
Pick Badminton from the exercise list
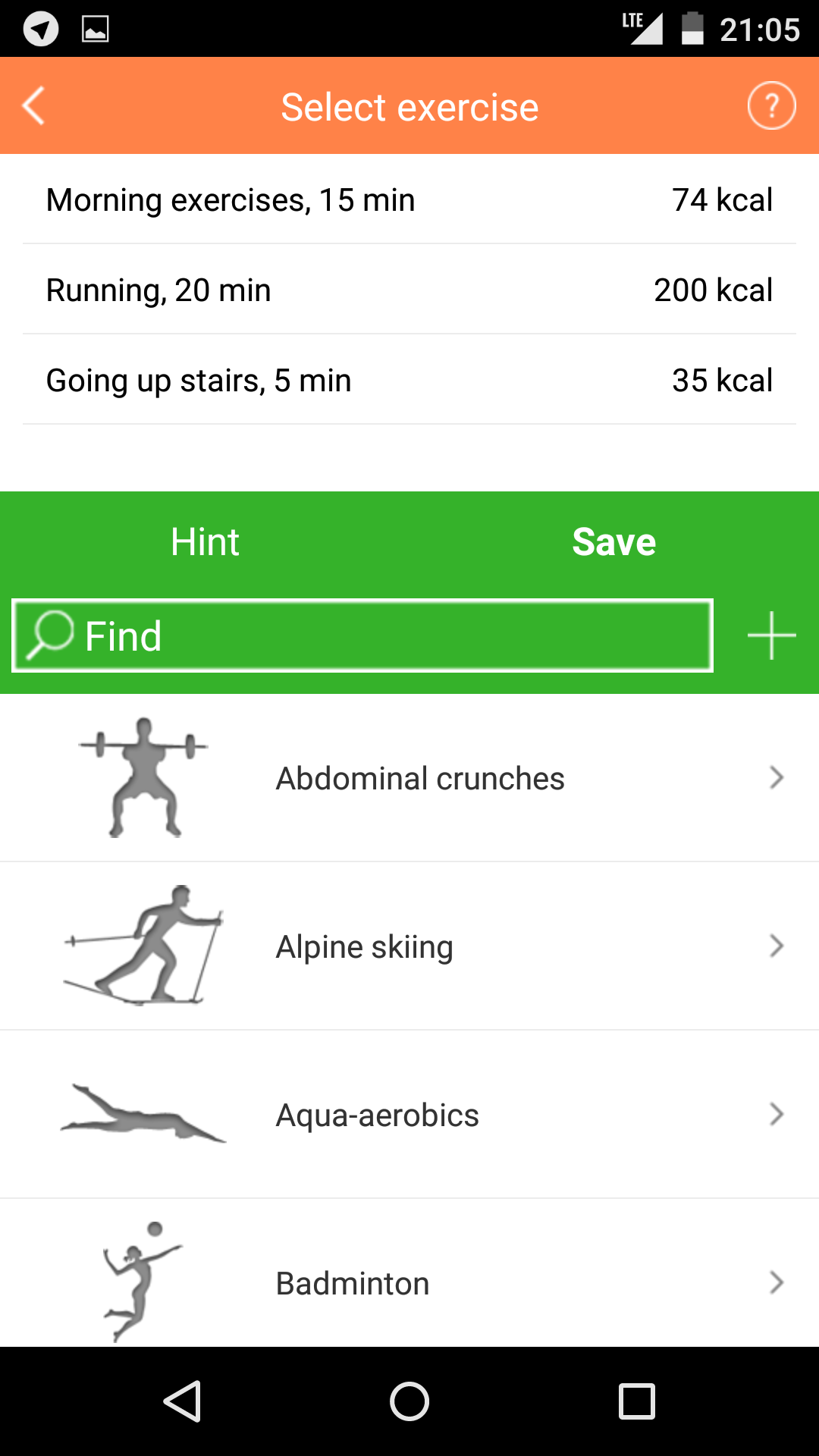tap(409, 1283)
